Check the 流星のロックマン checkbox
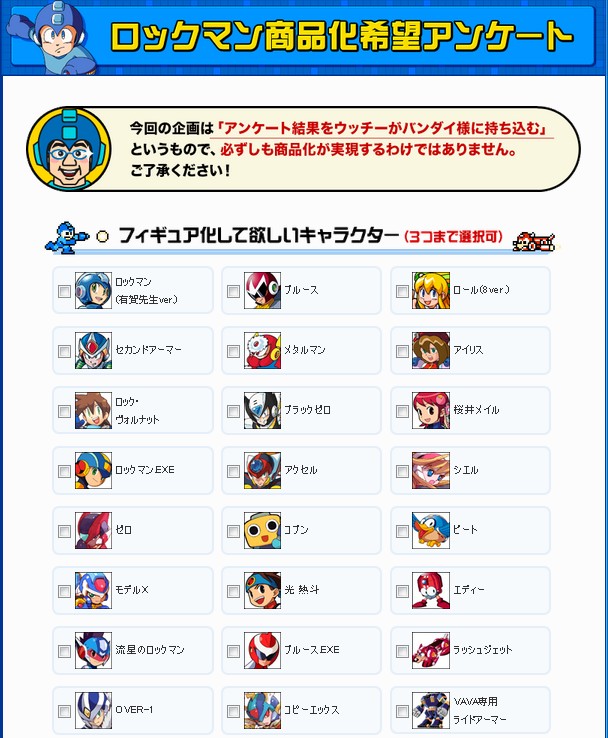This screenshot has height=738, width=608. click(x=65, y=652)
